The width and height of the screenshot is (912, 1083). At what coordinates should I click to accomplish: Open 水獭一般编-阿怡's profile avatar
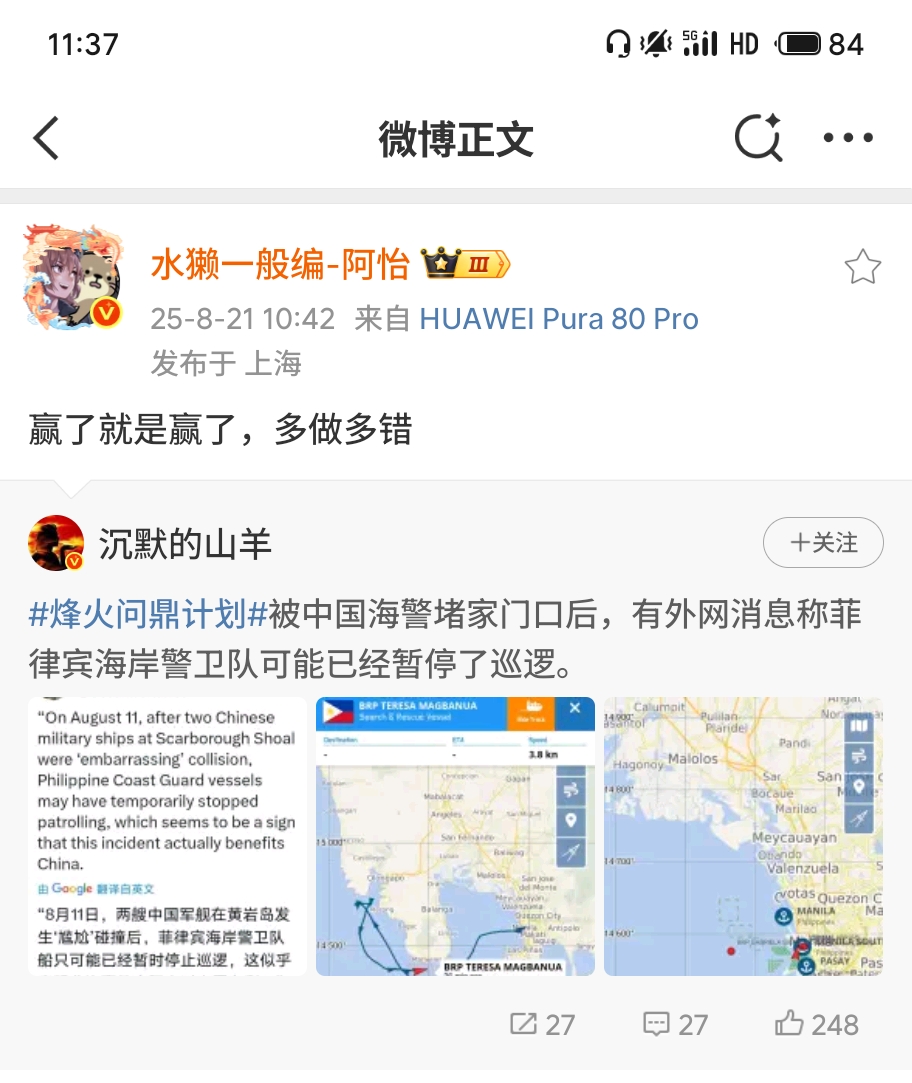click(72, 278)
